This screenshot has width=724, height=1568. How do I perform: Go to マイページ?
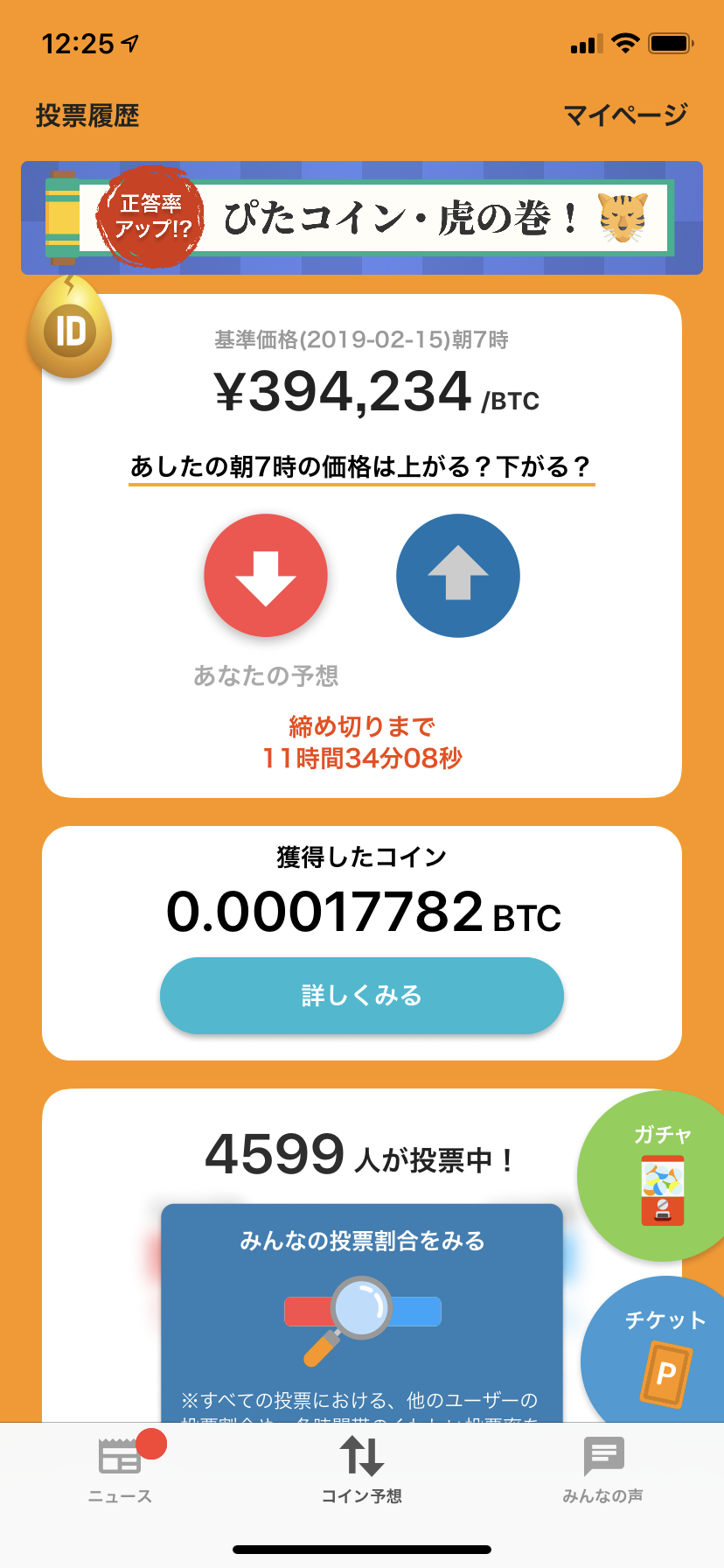[625, 115]
